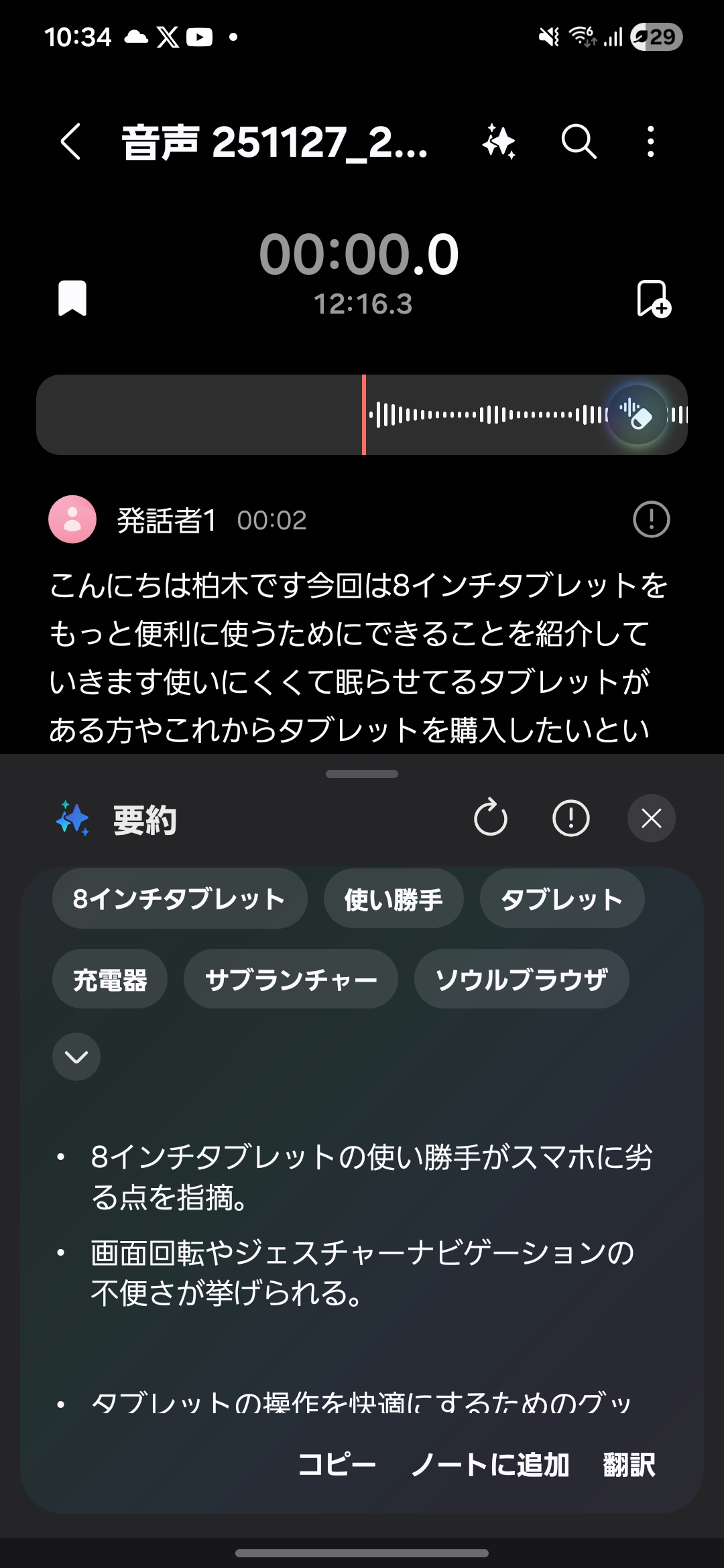This screenshot has height=1568, width=724.
Task: Tap ノートに追加 to add to note
Action: 490,1464
